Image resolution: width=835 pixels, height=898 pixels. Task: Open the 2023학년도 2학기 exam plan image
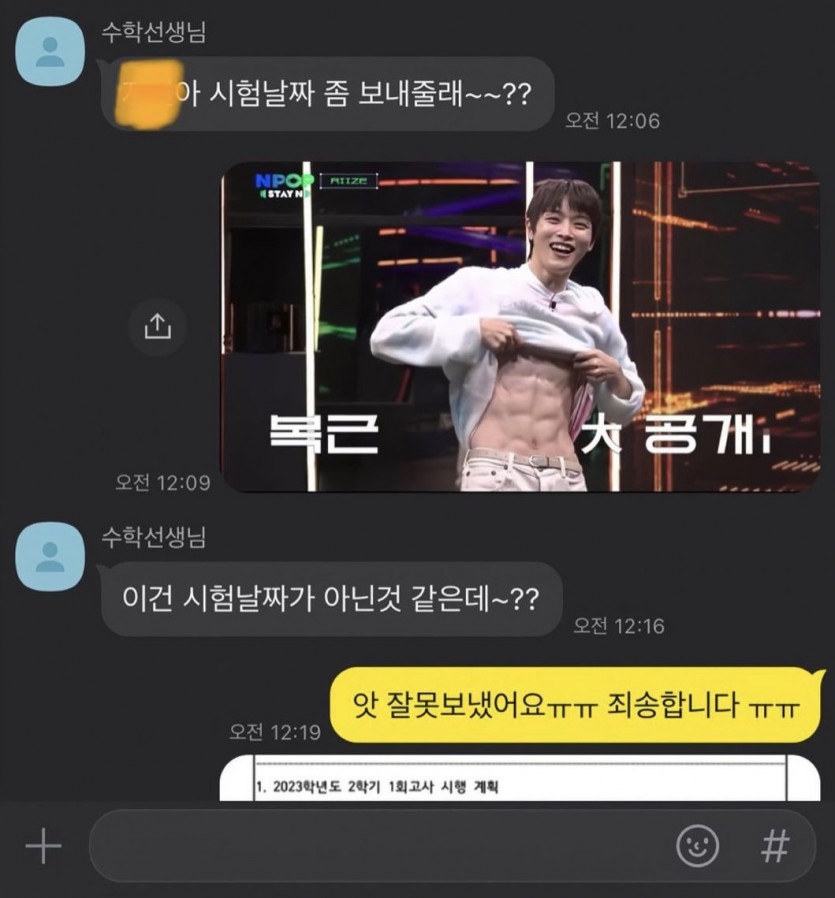(x=505, y=778)
